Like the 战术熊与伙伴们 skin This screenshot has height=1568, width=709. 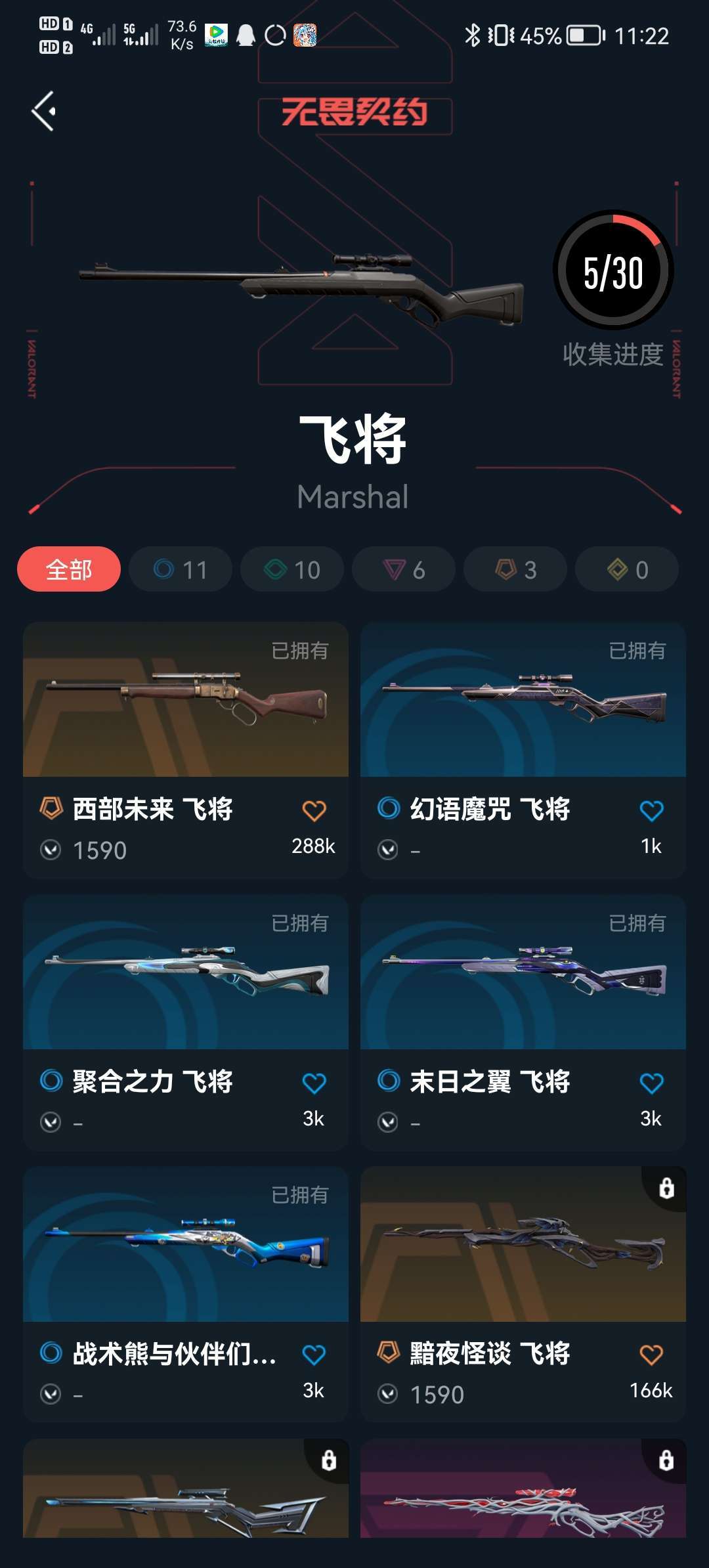point(314,1355)
